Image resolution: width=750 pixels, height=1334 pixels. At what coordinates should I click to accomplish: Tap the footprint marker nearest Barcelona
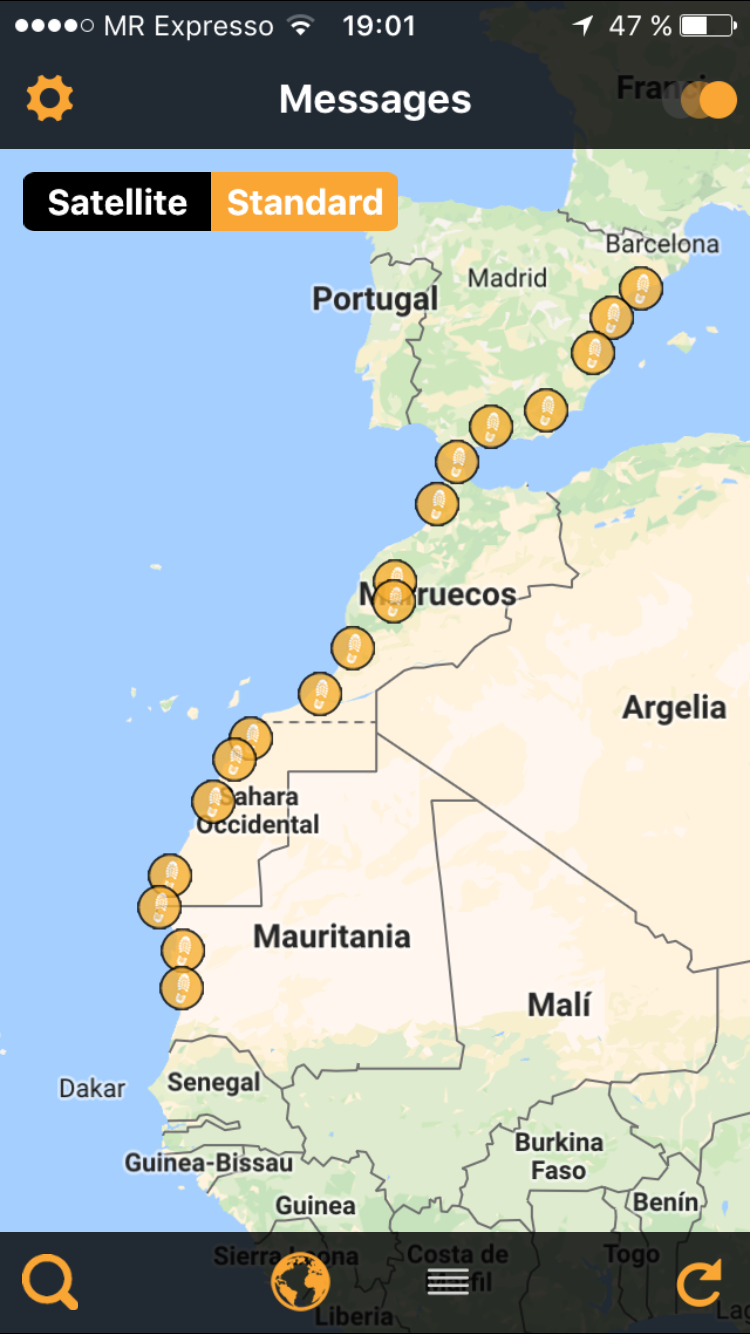[x=641, y=288]
